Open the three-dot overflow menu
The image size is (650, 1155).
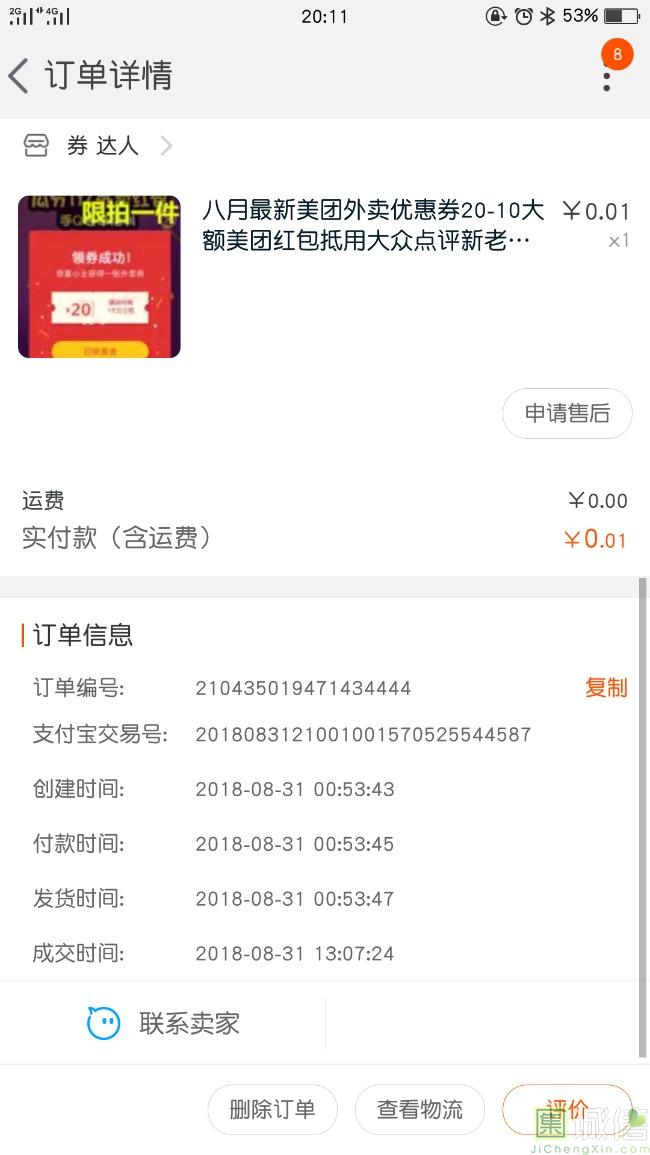click(x=606, y=76)
